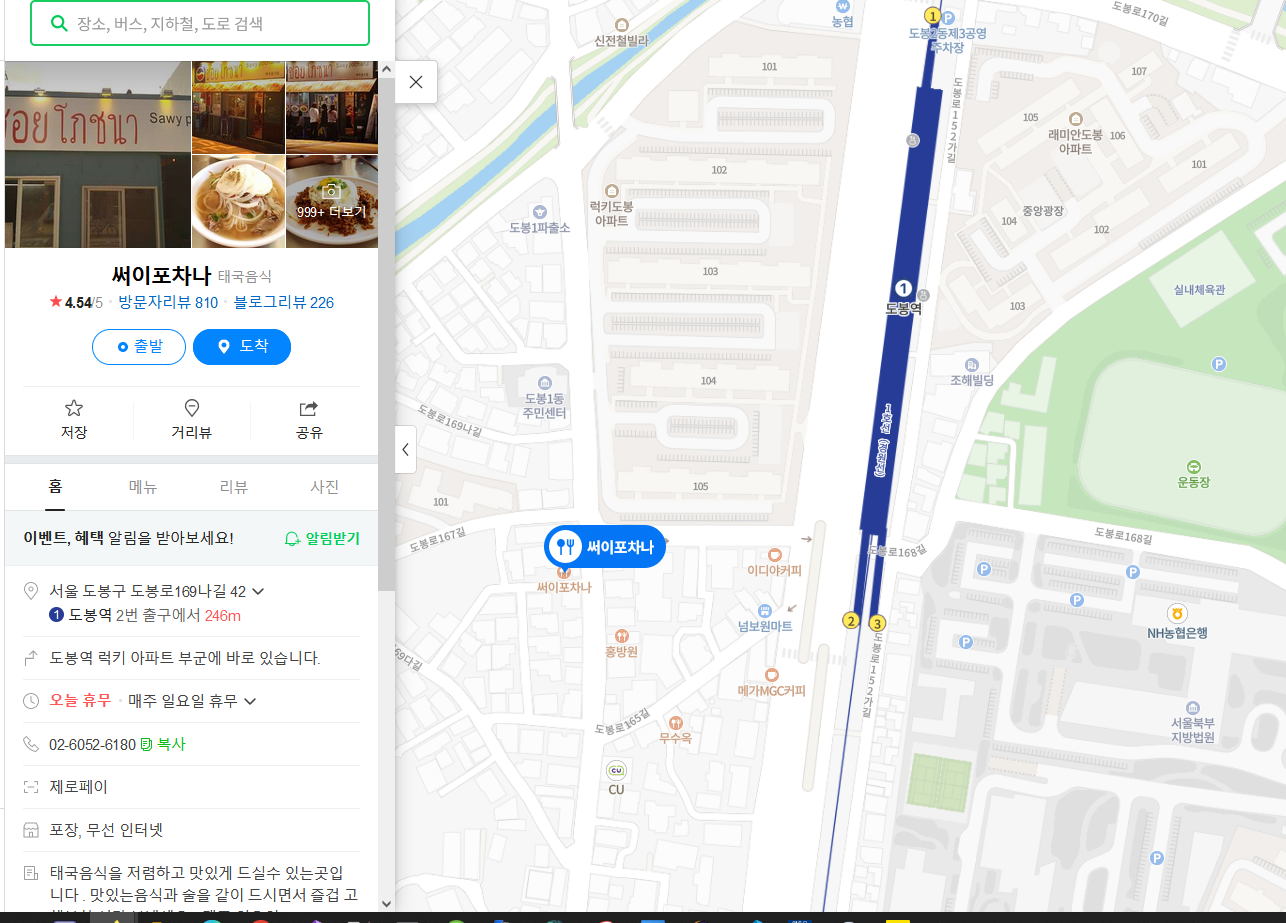Close the place detail panel
Image resolution: width=1286 pixels, height=923 pixels.
(x=416, y=82)
